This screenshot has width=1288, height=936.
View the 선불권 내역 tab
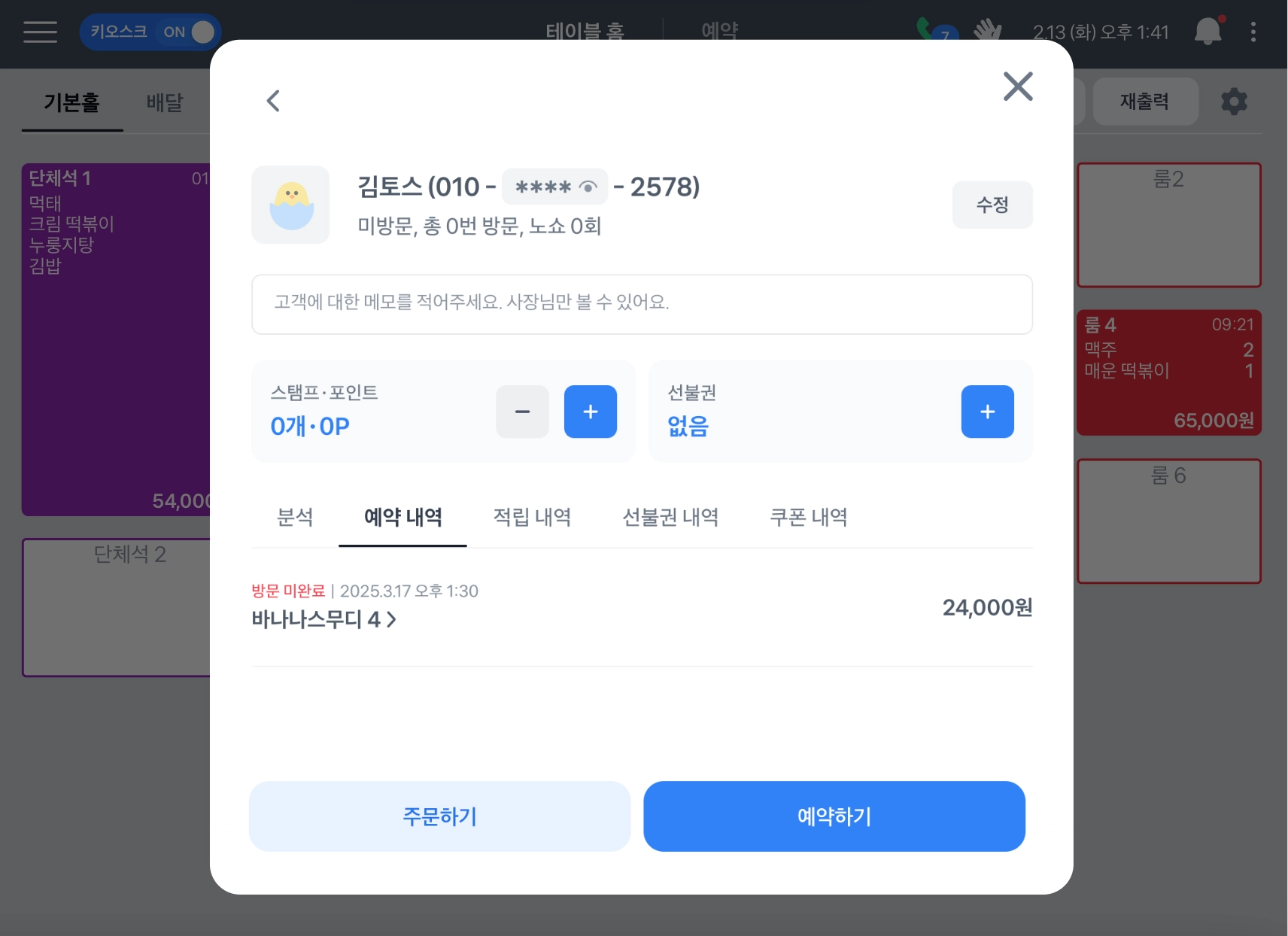pyautogui.click(x=670, y=518)
